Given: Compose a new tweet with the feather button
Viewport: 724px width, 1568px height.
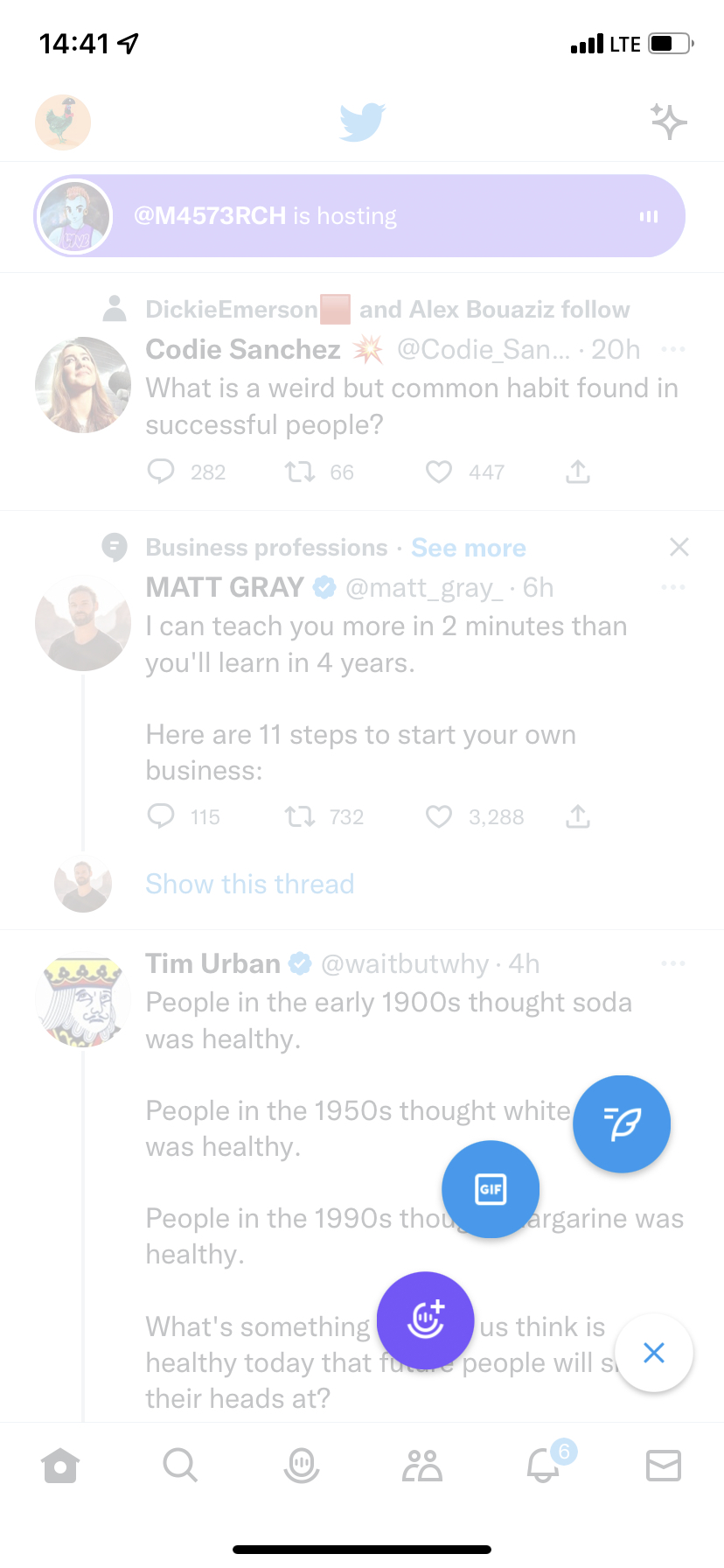Looking at the screenshot, I should tap(621, 1123).
